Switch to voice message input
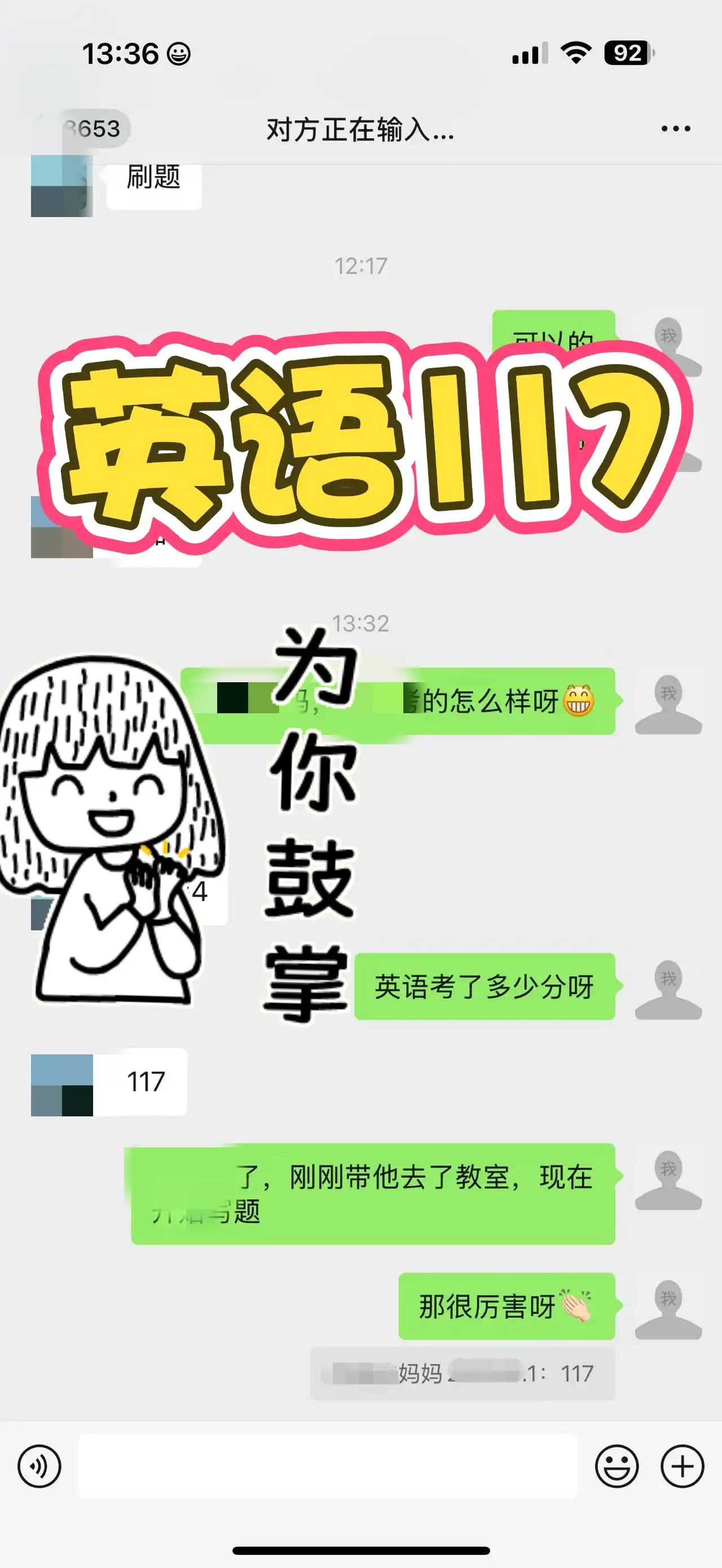Screen dimensions: 722x1568 39,1466
